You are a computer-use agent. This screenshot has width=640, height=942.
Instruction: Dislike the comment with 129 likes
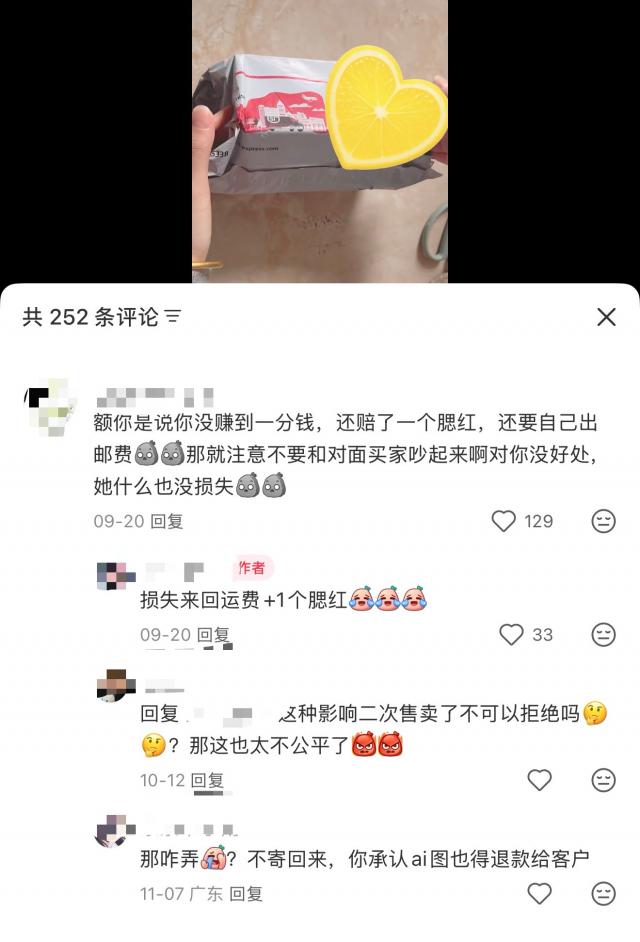[x=603, y=521]
